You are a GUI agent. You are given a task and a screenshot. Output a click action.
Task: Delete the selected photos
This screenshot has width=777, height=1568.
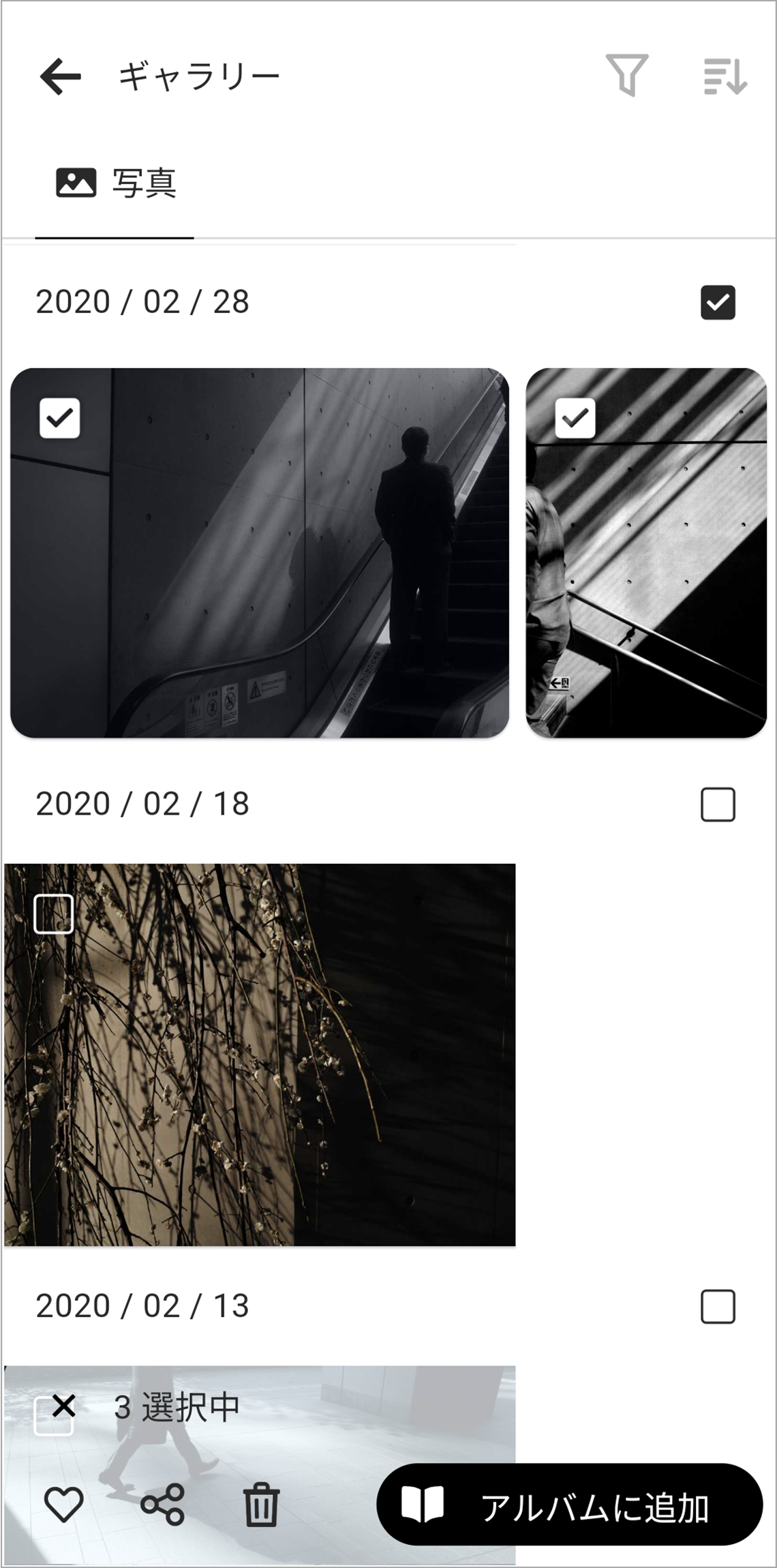pos(261,1505)
